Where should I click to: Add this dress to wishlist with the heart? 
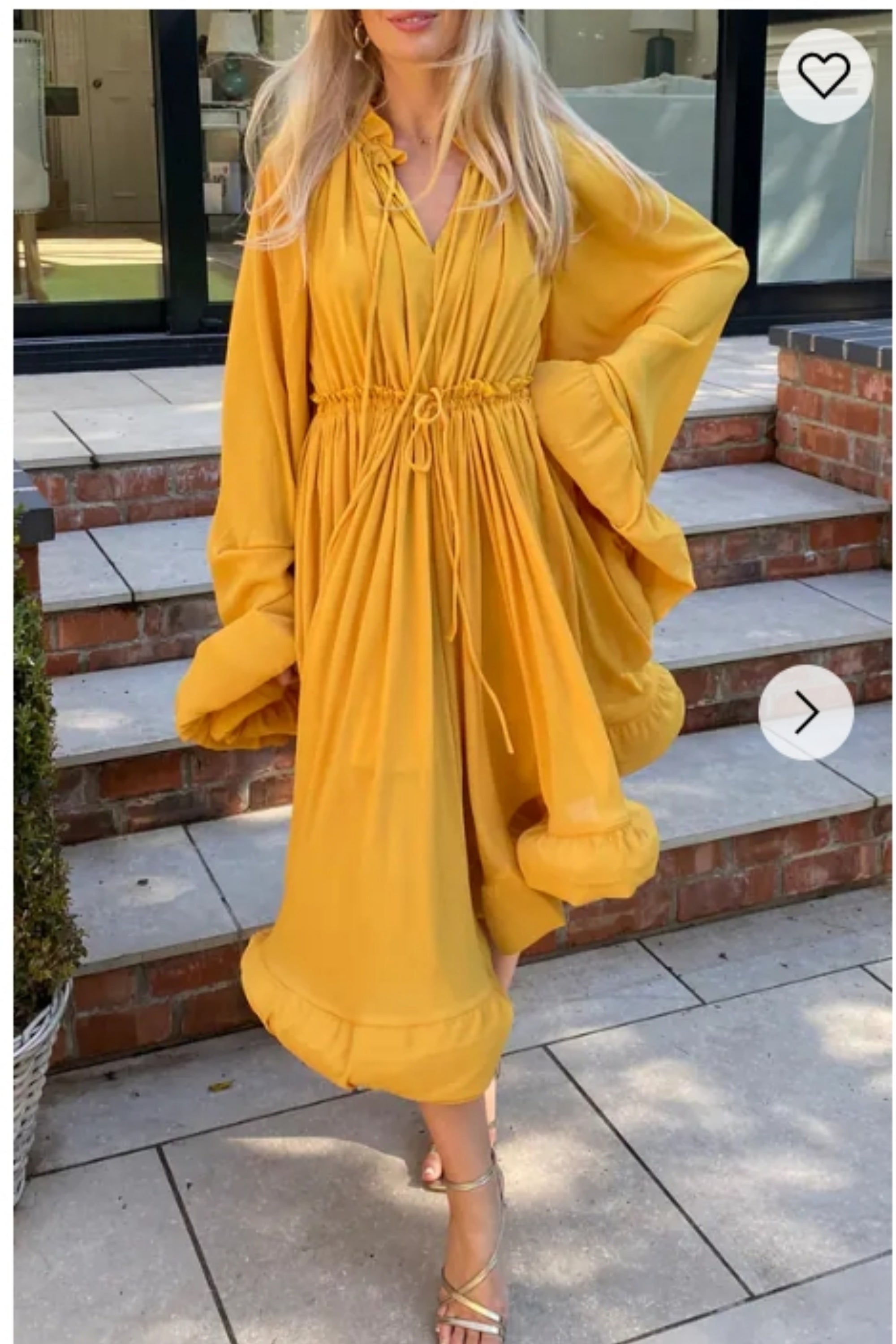point(824,75)
